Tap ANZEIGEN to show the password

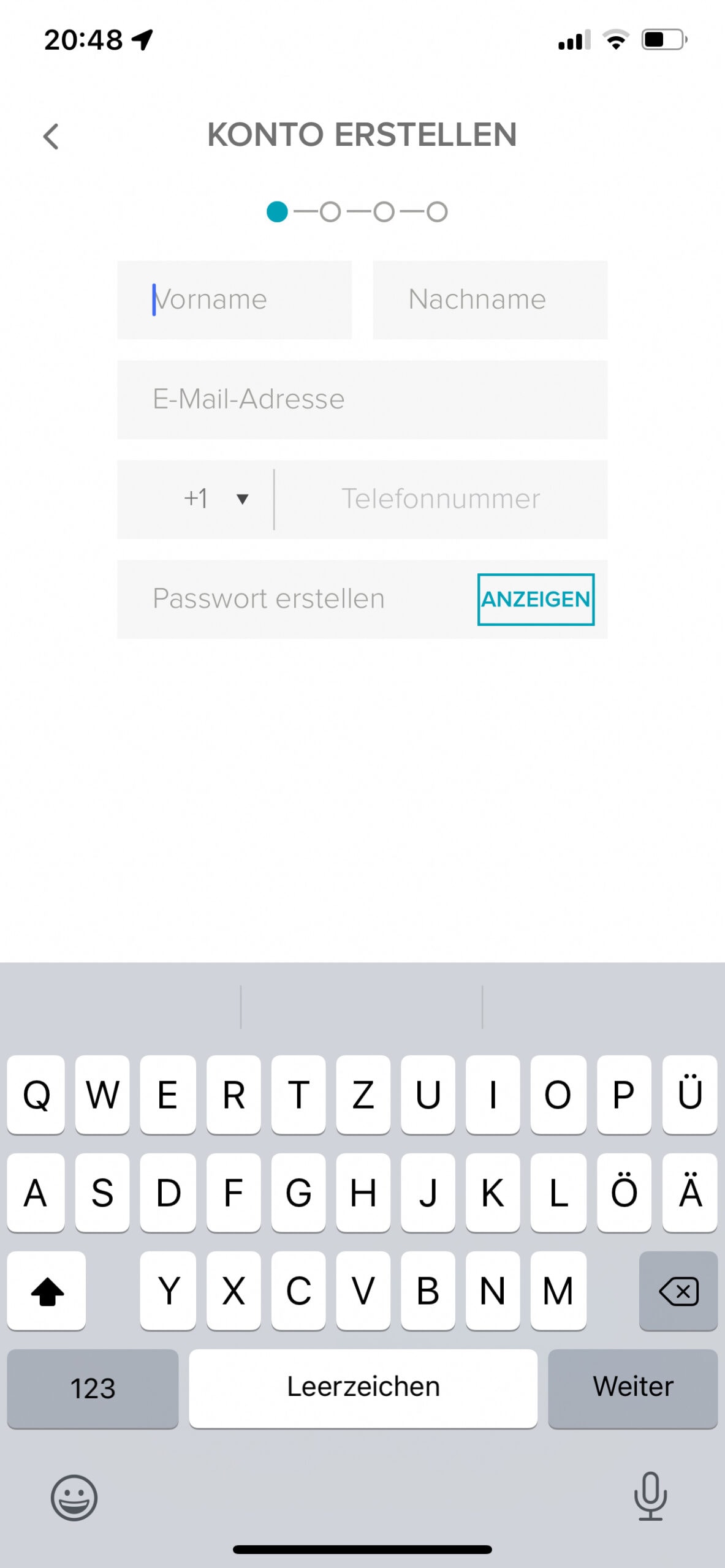coord(536,599)
